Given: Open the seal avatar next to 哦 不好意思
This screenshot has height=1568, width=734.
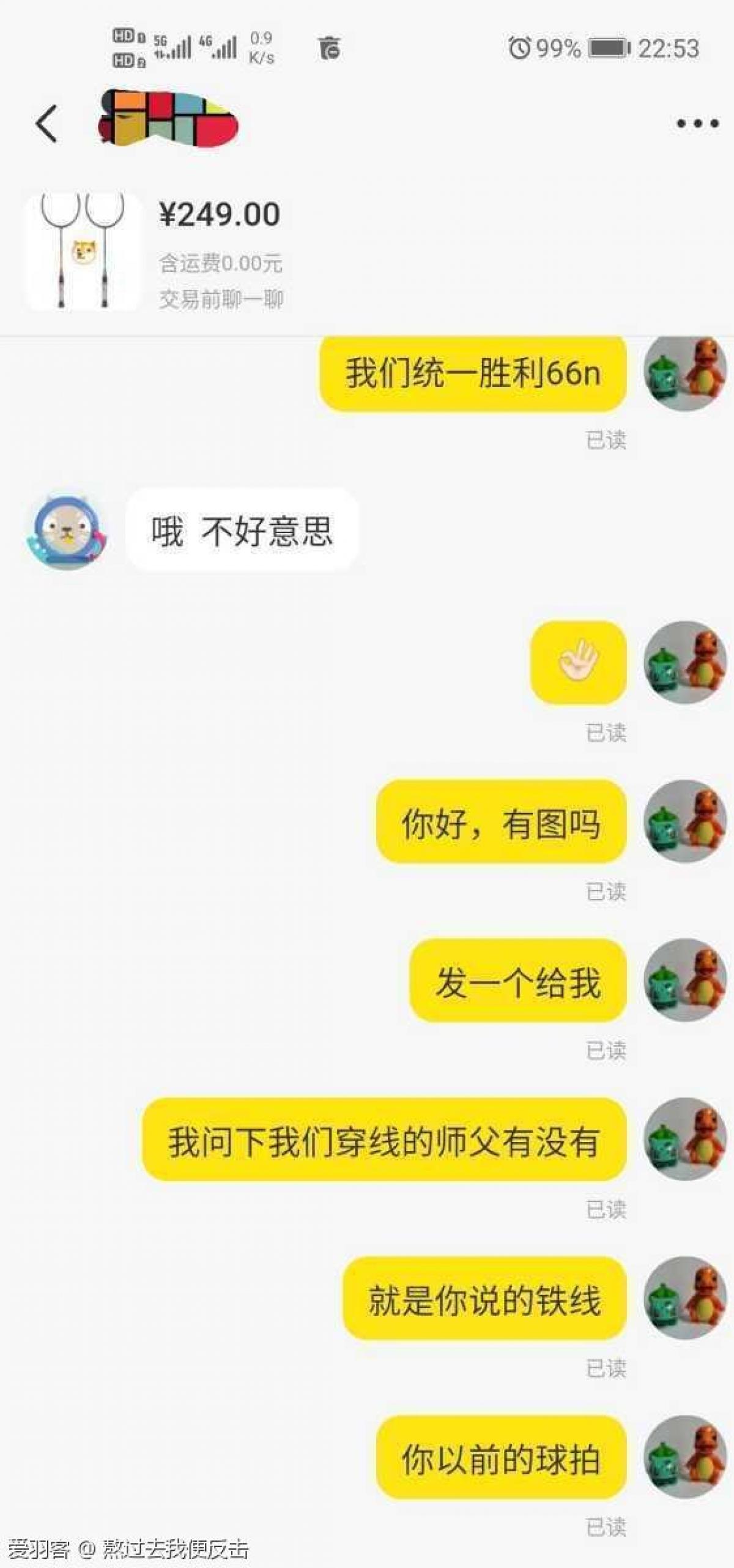Looking at the screenshot, I should point(67,531).
